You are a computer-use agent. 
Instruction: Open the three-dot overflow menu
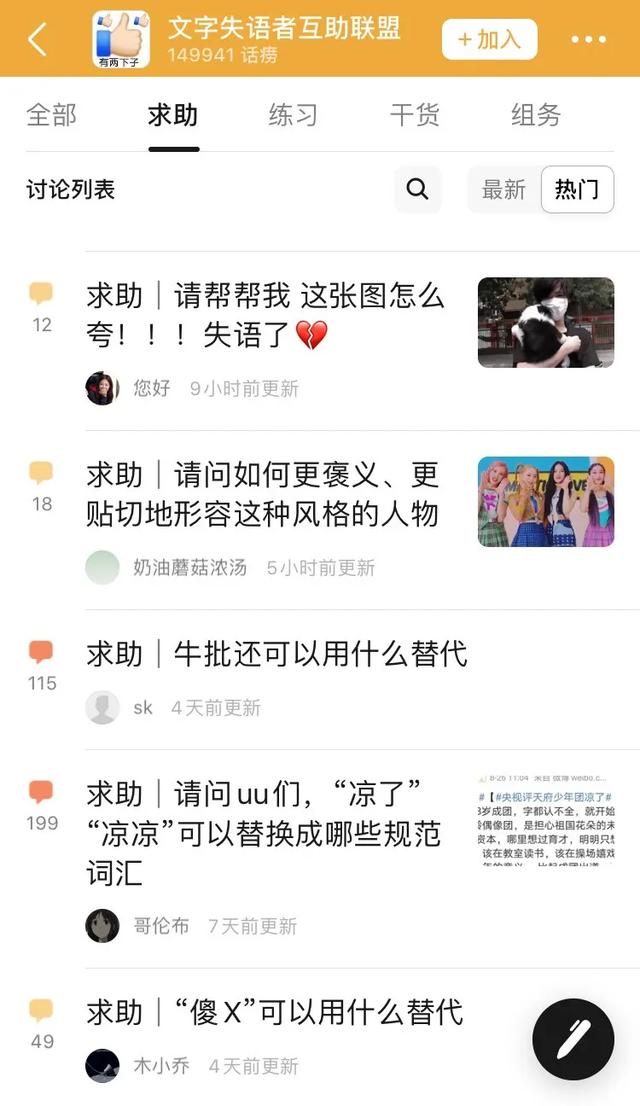[x=588, y=40]
